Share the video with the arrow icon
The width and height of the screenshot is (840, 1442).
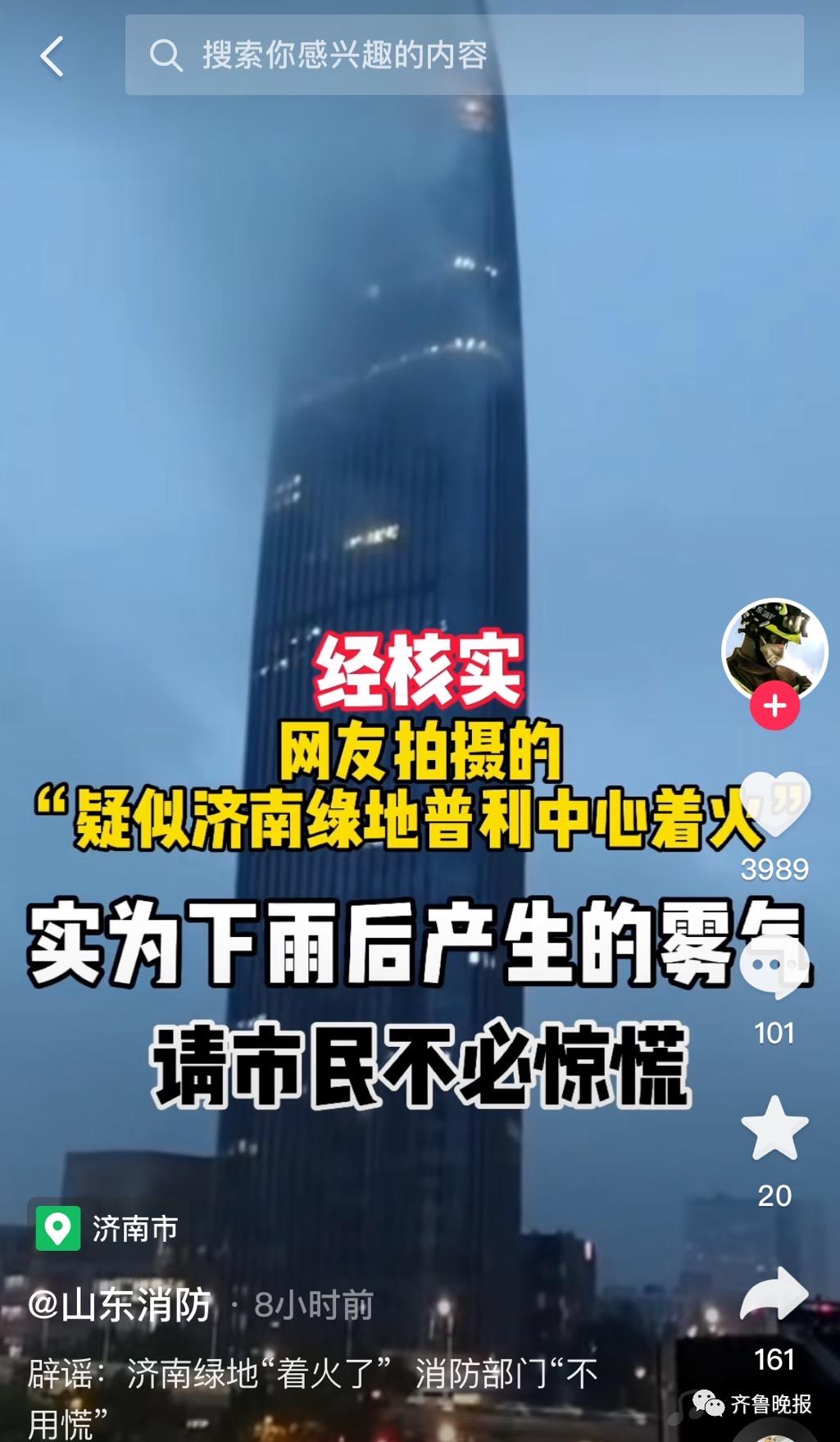[774, 1294]
